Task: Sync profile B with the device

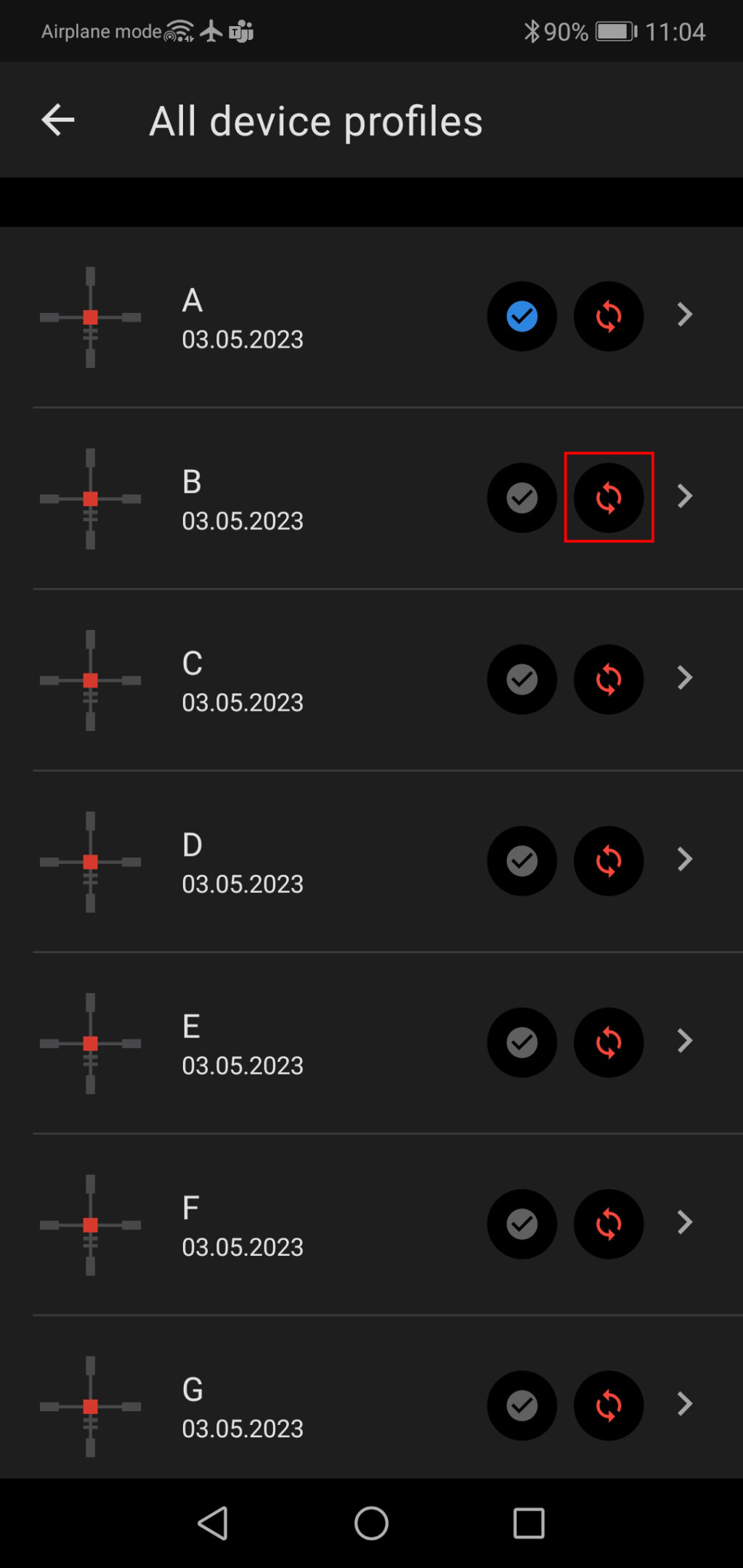Action: (608, 498)
